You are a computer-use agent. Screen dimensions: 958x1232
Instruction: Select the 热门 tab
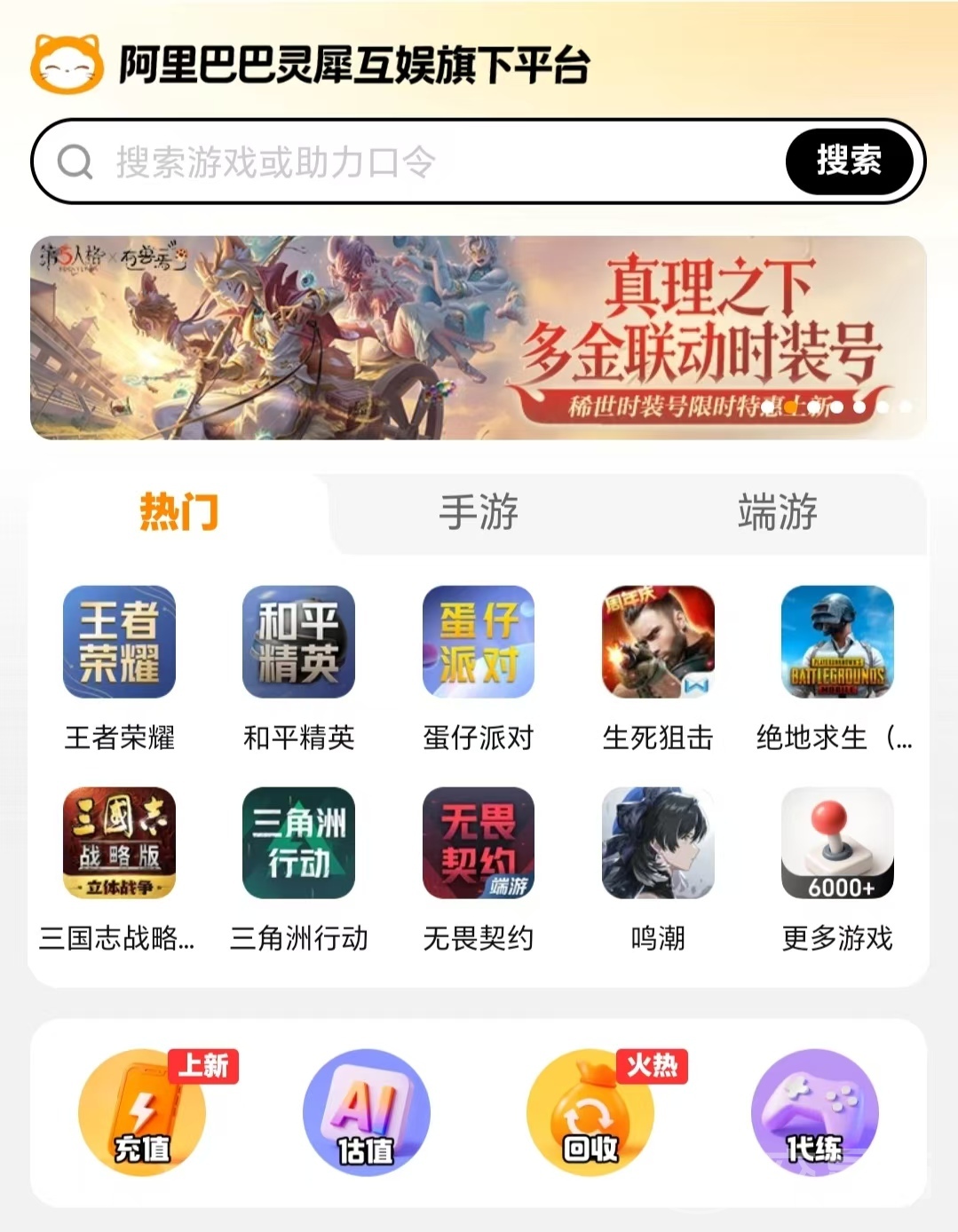178,512
